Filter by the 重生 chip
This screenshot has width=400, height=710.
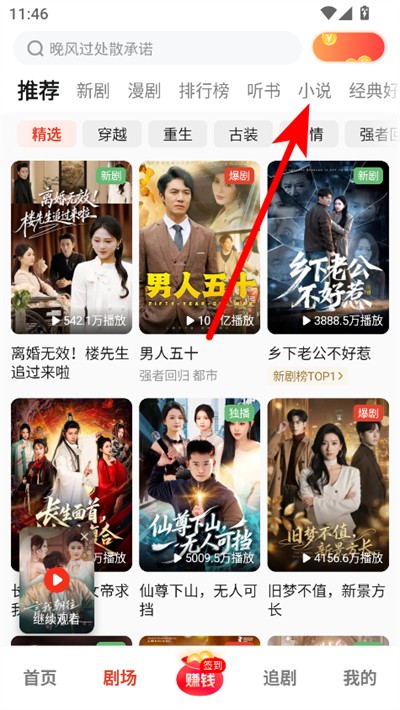(178, 134)
